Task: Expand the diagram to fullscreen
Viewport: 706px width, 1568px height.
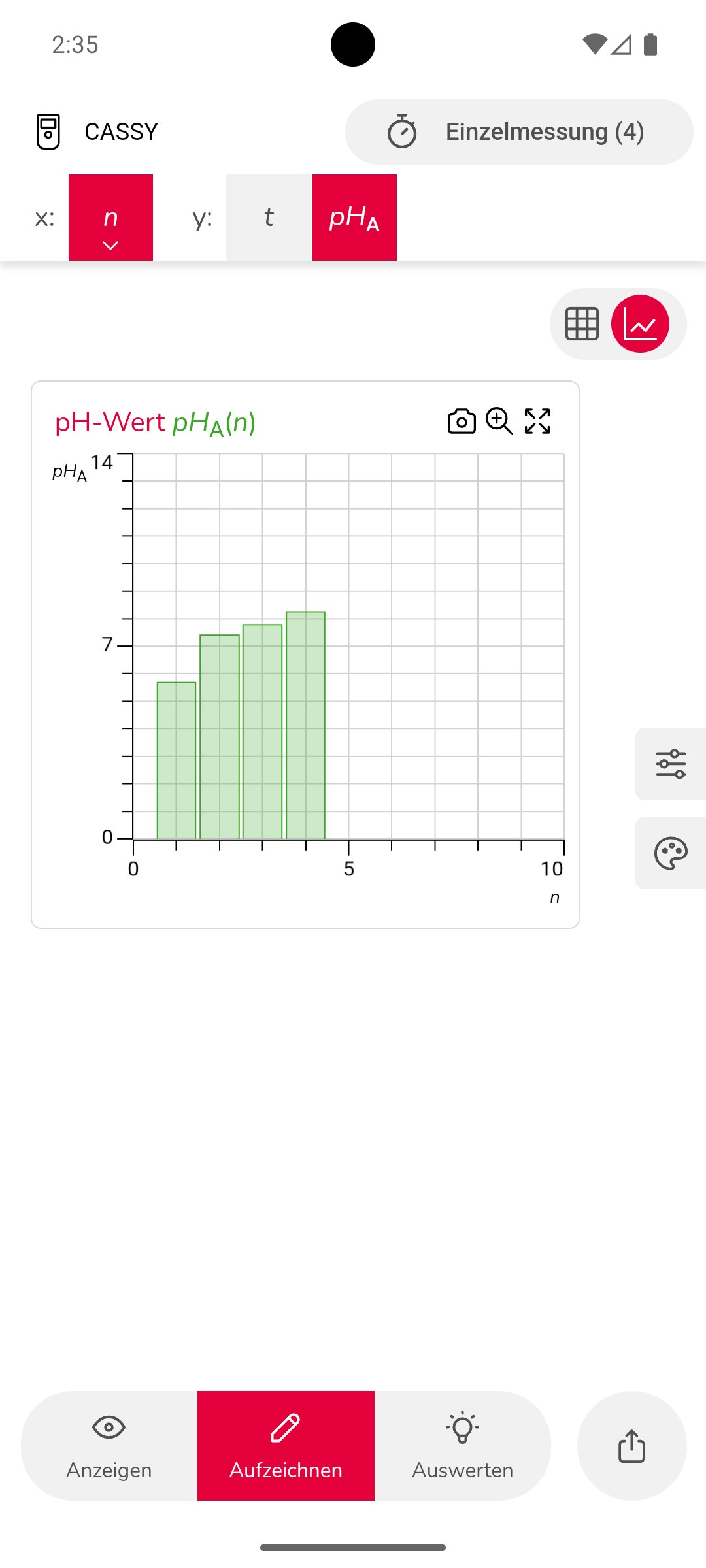Action: [537, 421]
